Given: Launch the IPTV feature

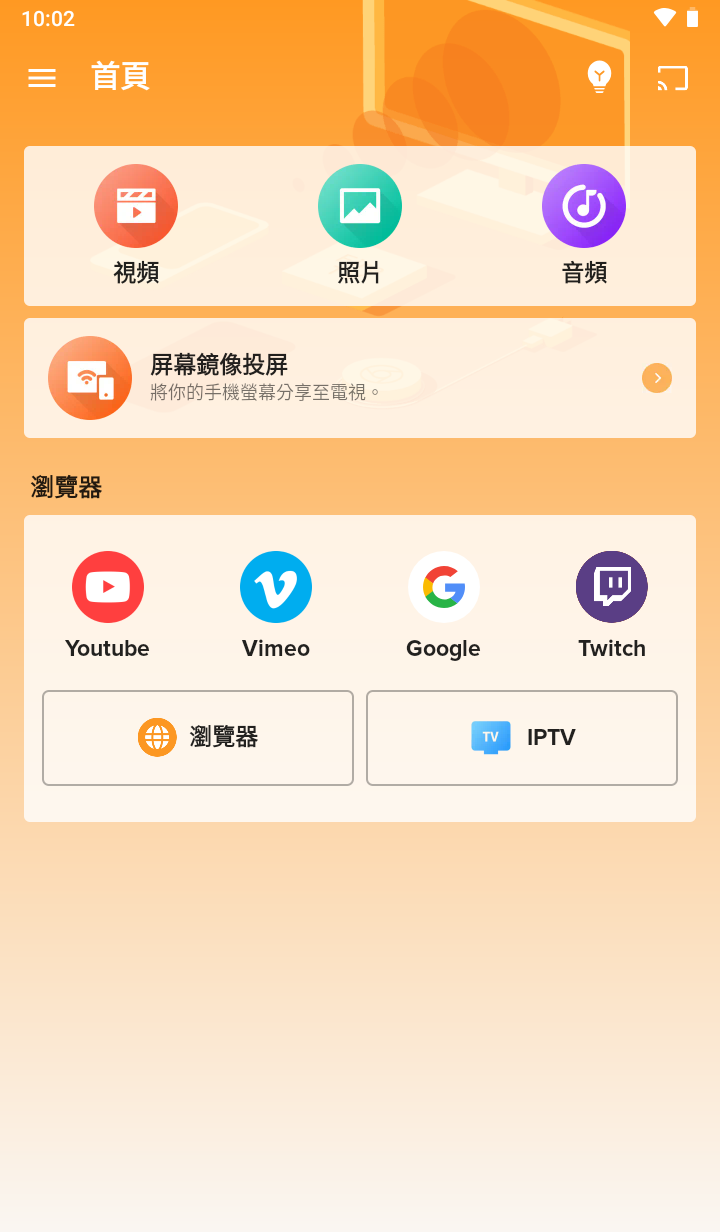Looking at the screenshot, I should [x=521, y=737].
